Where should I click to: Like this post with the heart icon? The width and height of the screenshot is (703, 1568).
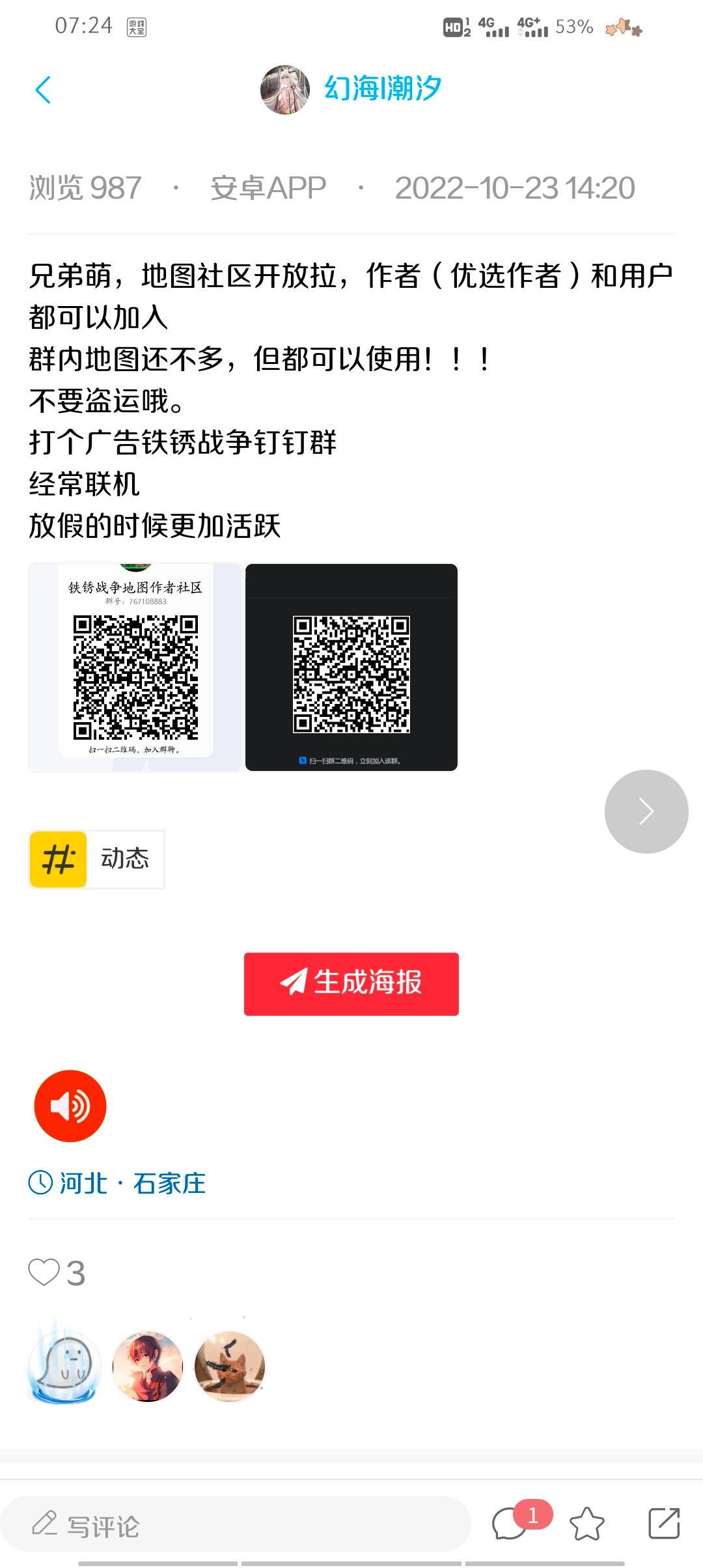pos(44,1272)
